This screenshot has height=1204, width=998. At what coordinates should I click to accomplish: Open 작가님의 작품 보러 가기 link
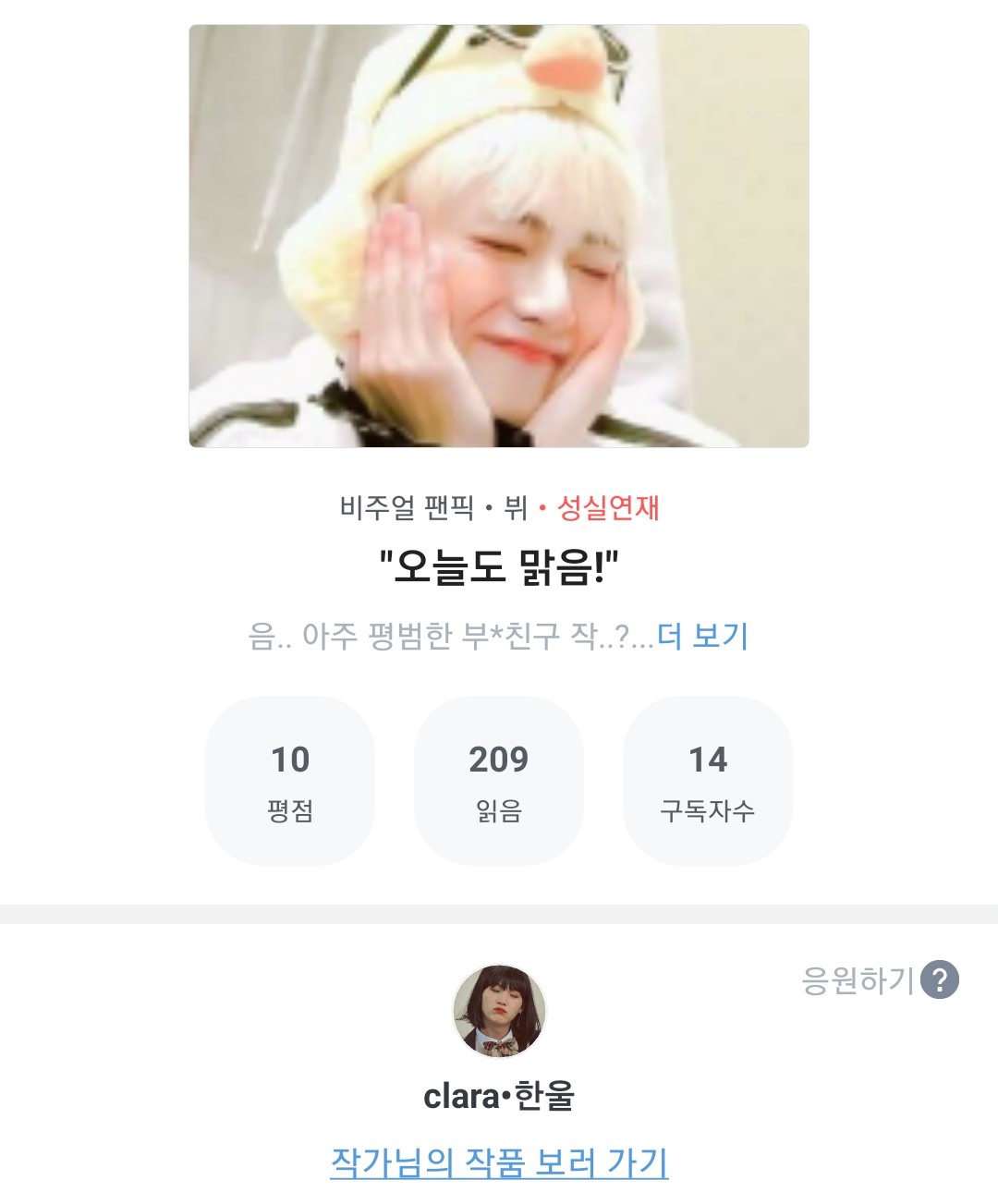point(499,1161)
